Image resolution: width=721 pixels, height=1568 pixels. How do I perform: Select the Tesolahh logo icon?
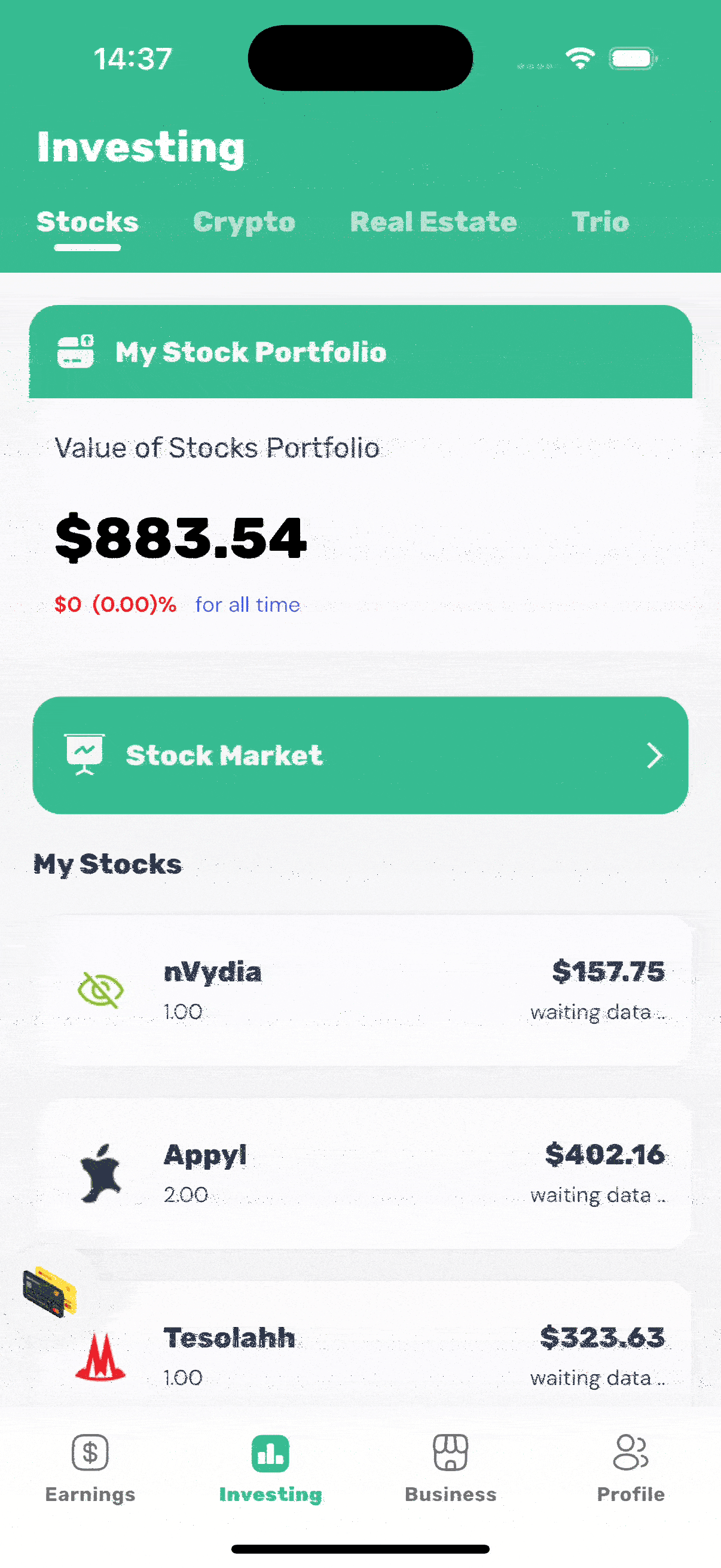101,1355
